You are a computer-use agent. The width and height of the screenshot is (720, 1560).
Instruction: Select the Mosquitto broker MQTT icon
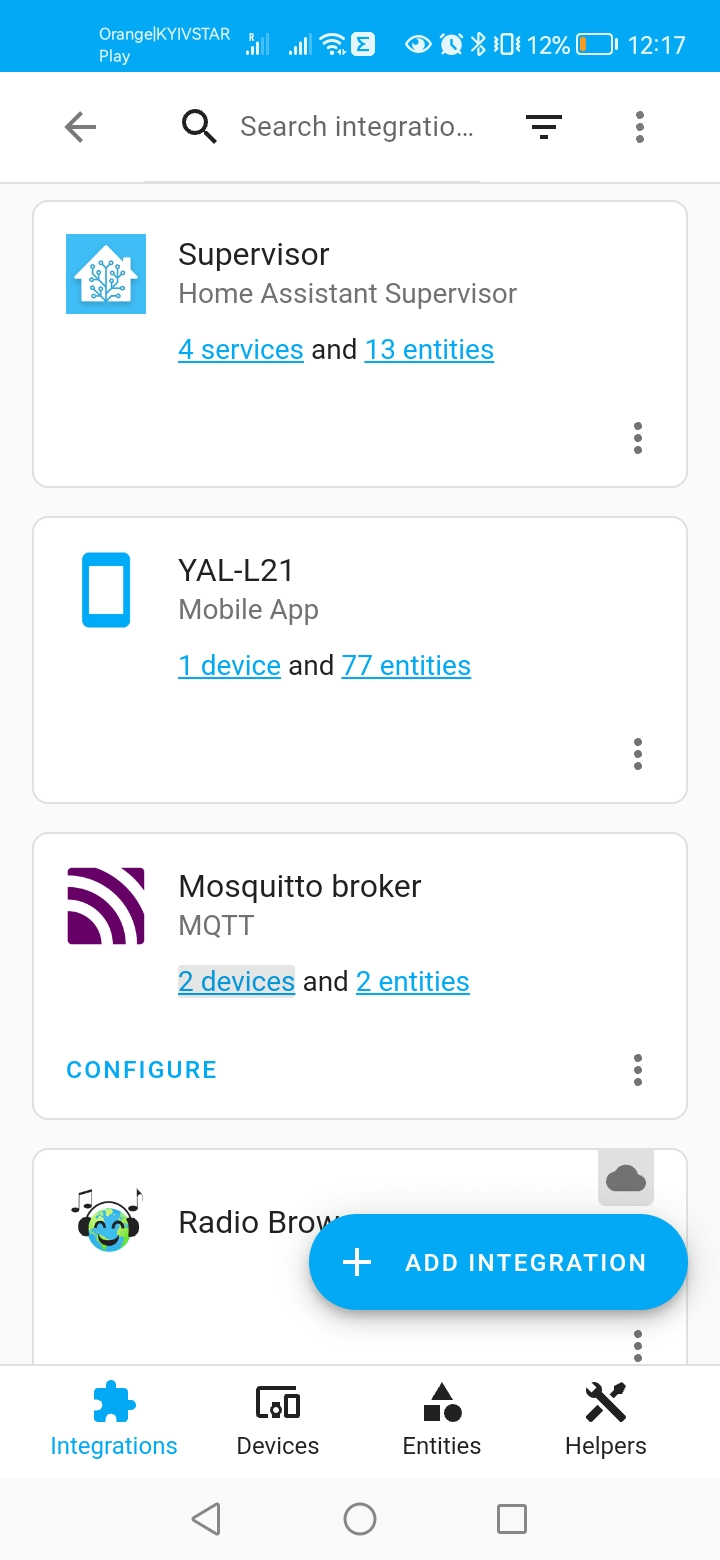(x=105, y=905)
